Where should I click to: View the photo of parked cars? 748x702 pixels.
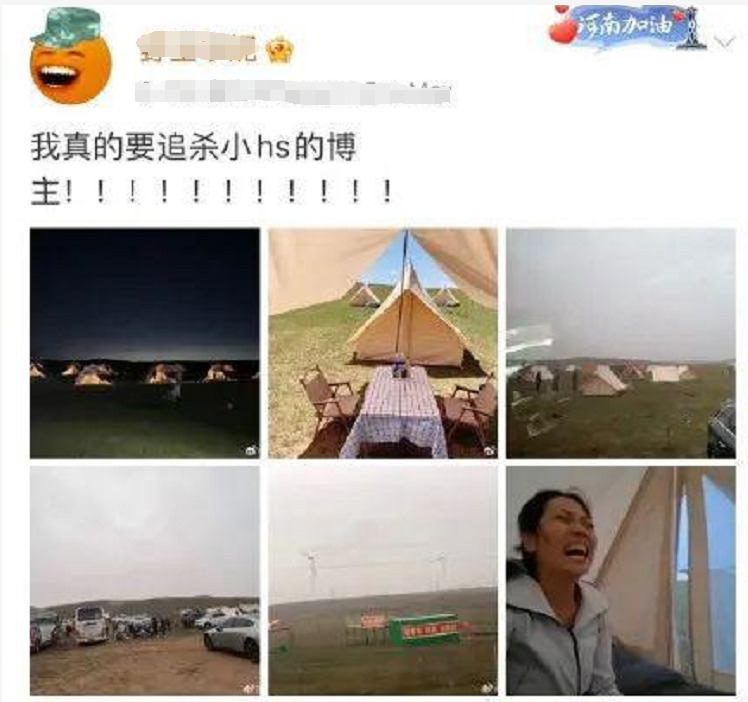coord(144,580)
